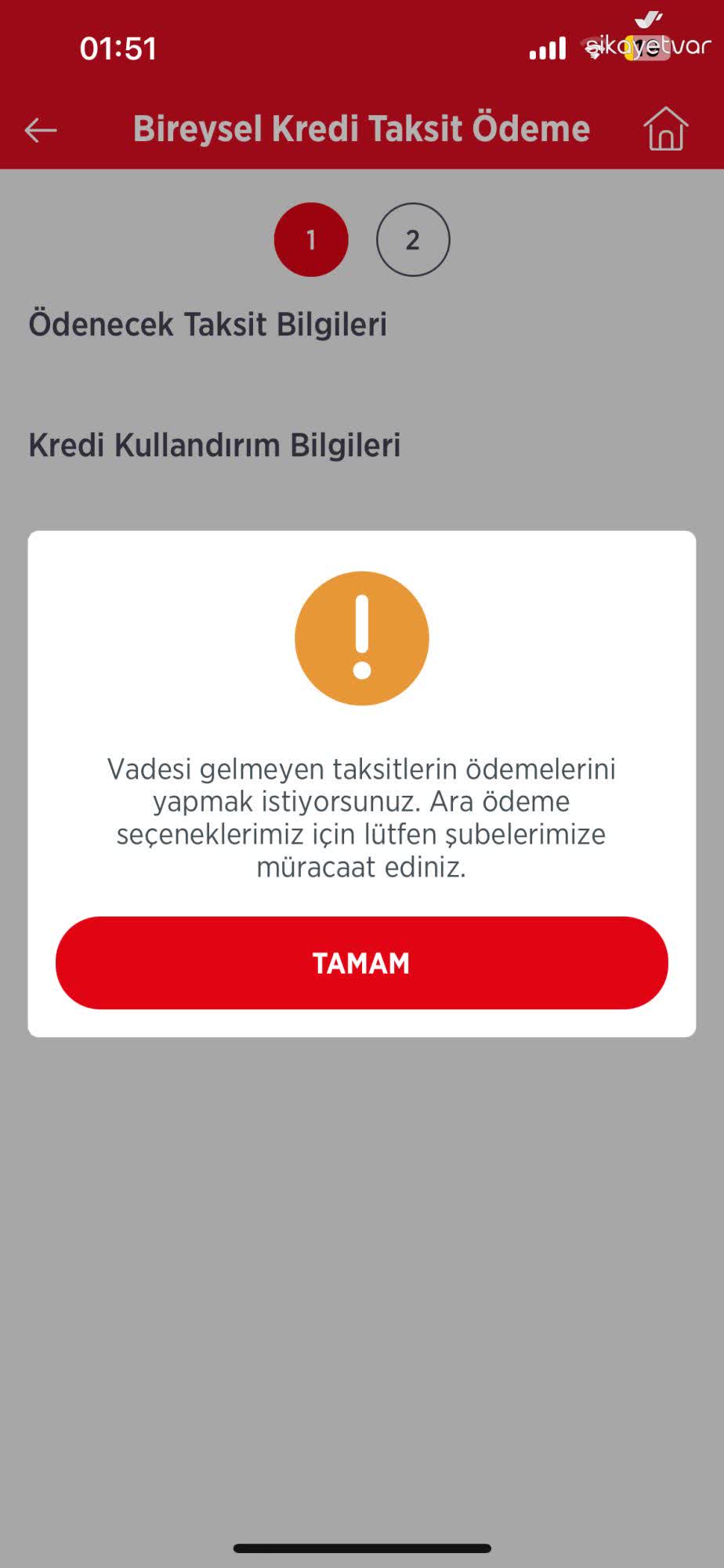Go back with the arrow icon
Image resolution: width=724 pixels, height=1568 pixels.
pos(41,130)
